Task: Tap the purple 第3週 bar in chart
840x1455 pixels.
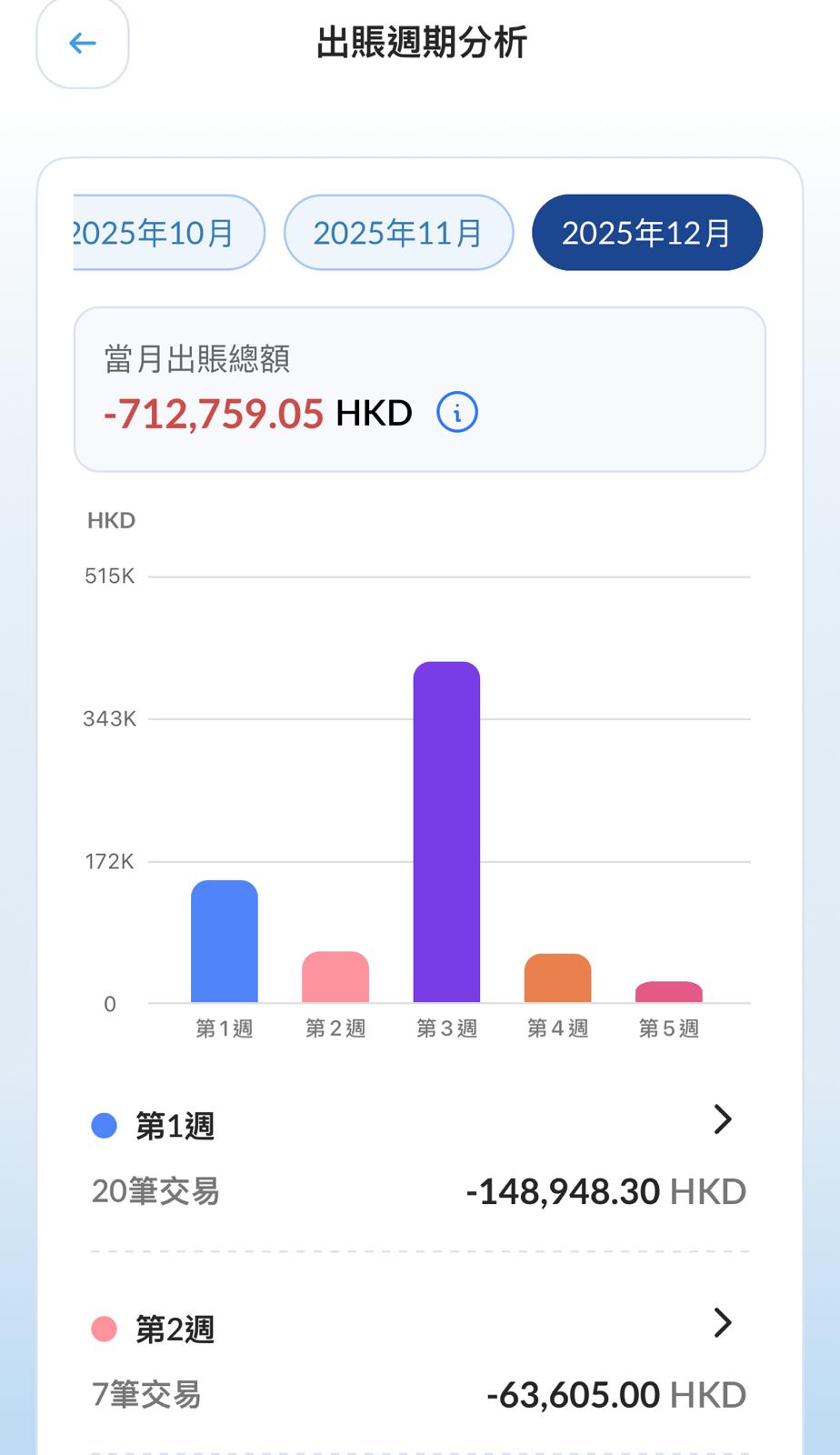Action: [x=446, y=831]
